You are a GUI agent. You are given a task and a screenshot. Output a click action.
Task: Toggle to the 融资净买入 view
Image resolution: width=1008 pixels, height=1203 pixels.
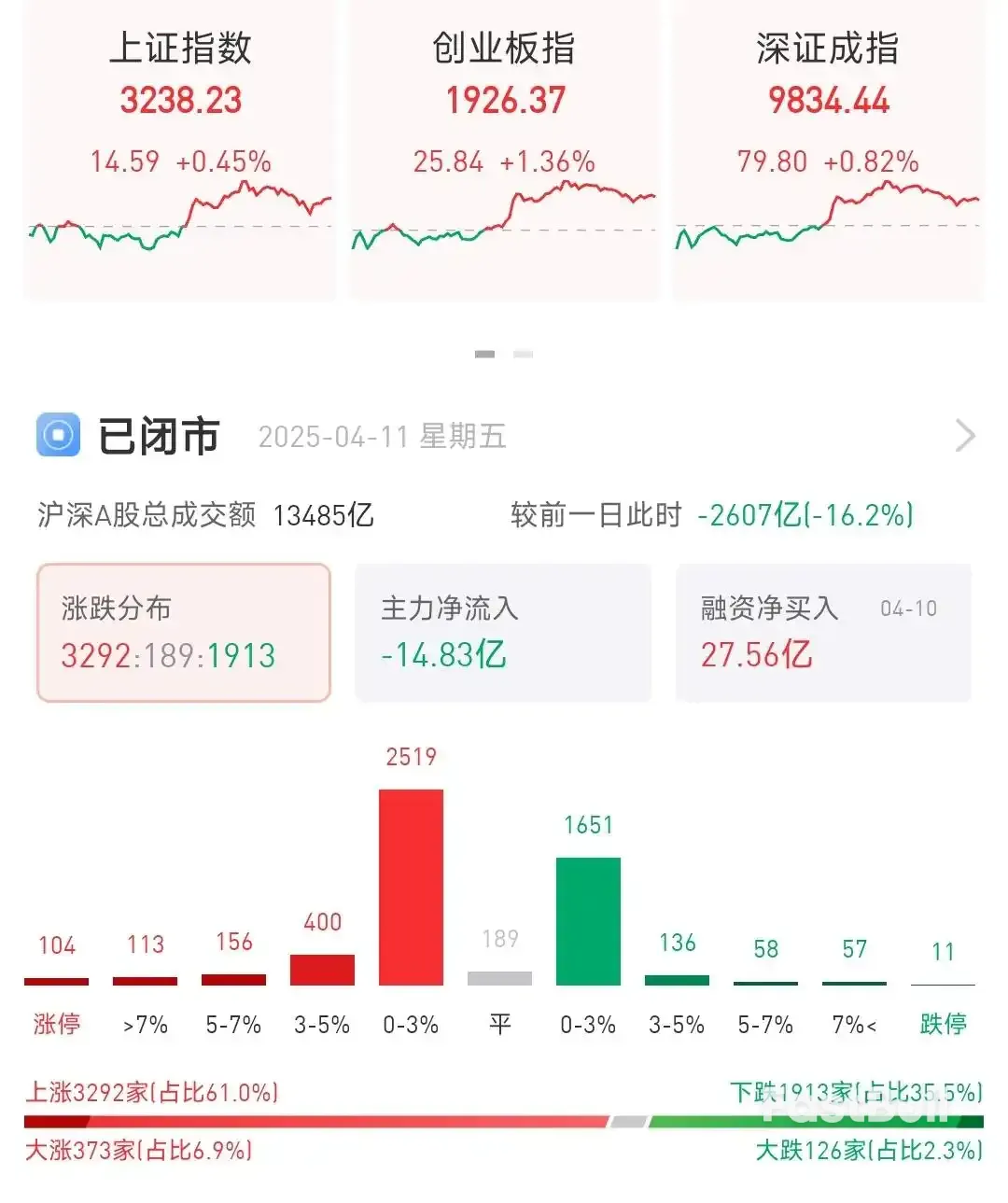(823, 631)
